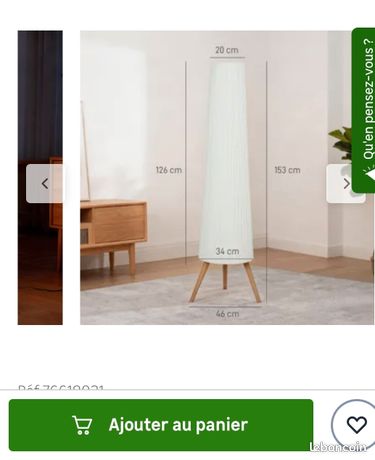Viewport: 375px width, 460px height.
Task: Show the next product image
Action: point(346,183)
